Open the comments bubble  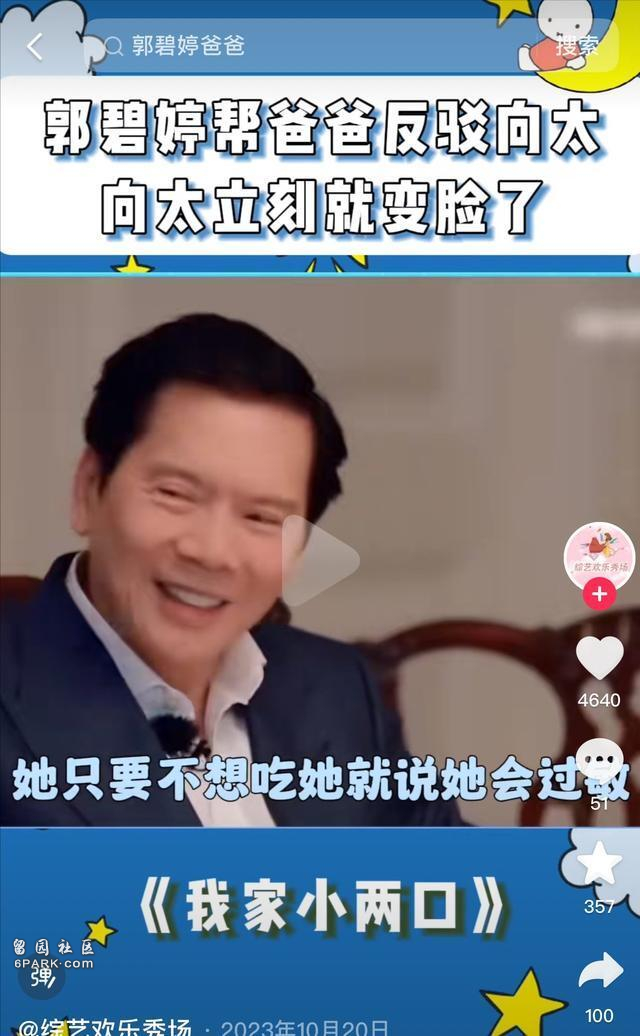coord(599,760)
